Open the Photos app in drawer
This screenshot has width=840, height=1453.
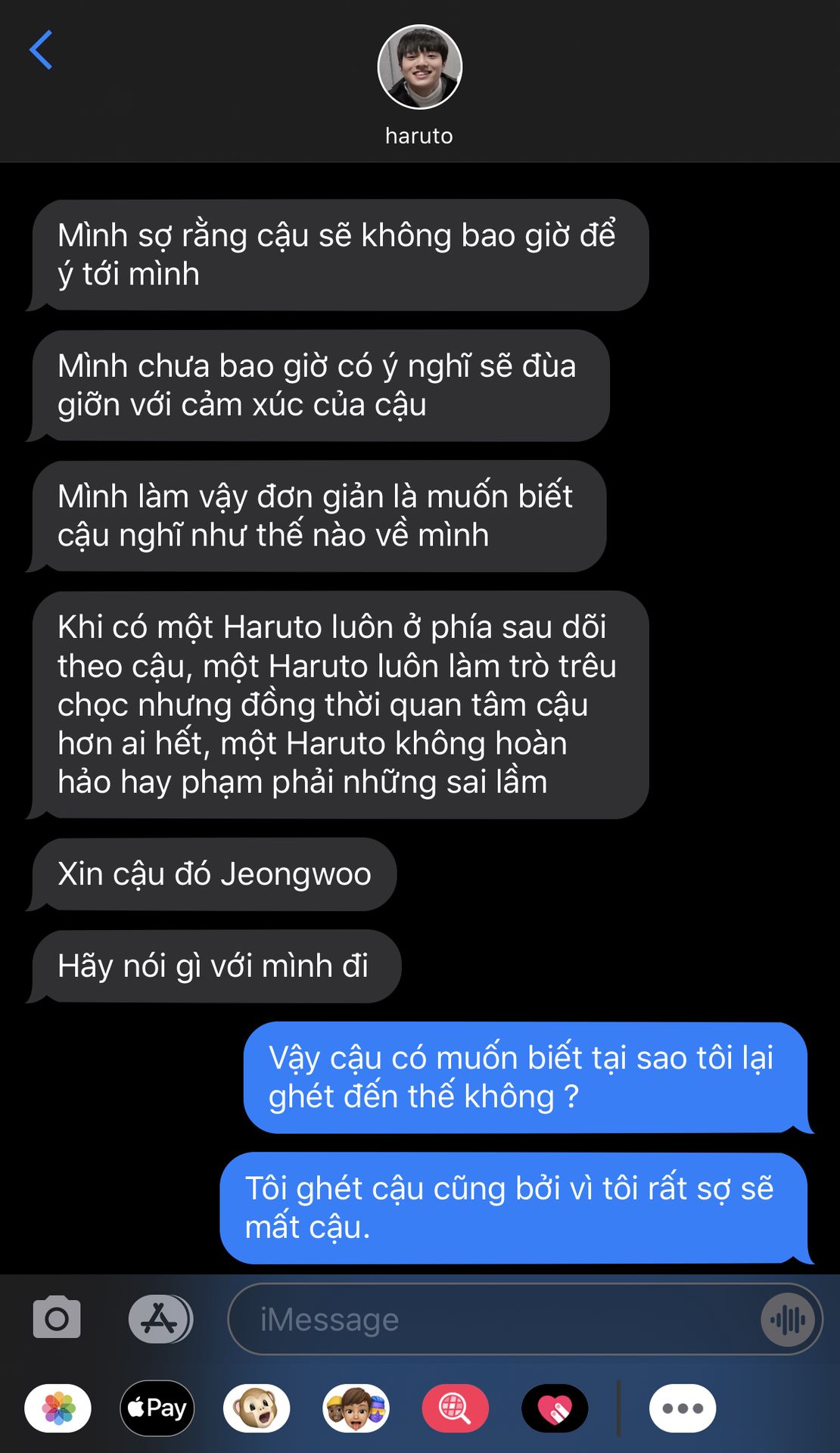(x=58, y=1408)
